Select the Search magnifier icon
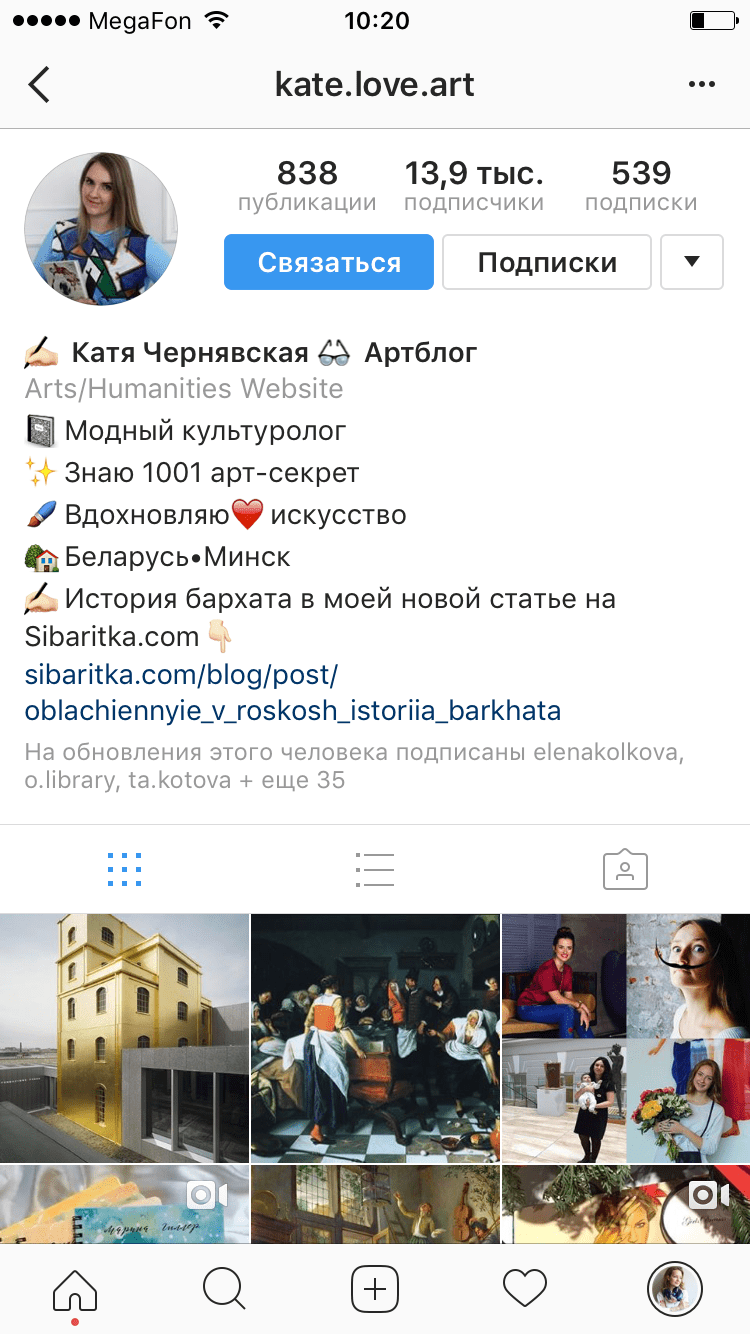750x1334 pixels. point(224,1289)
